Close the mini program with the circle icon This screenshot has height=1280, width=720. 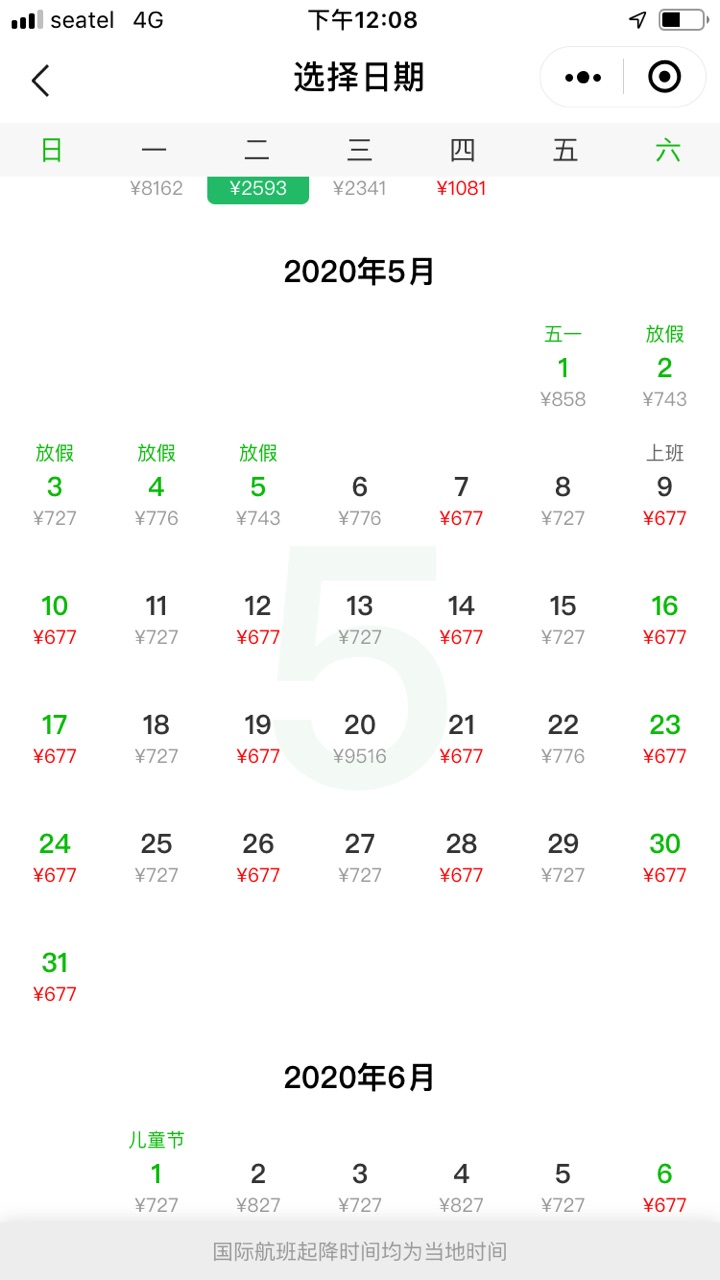pos(664,77)
